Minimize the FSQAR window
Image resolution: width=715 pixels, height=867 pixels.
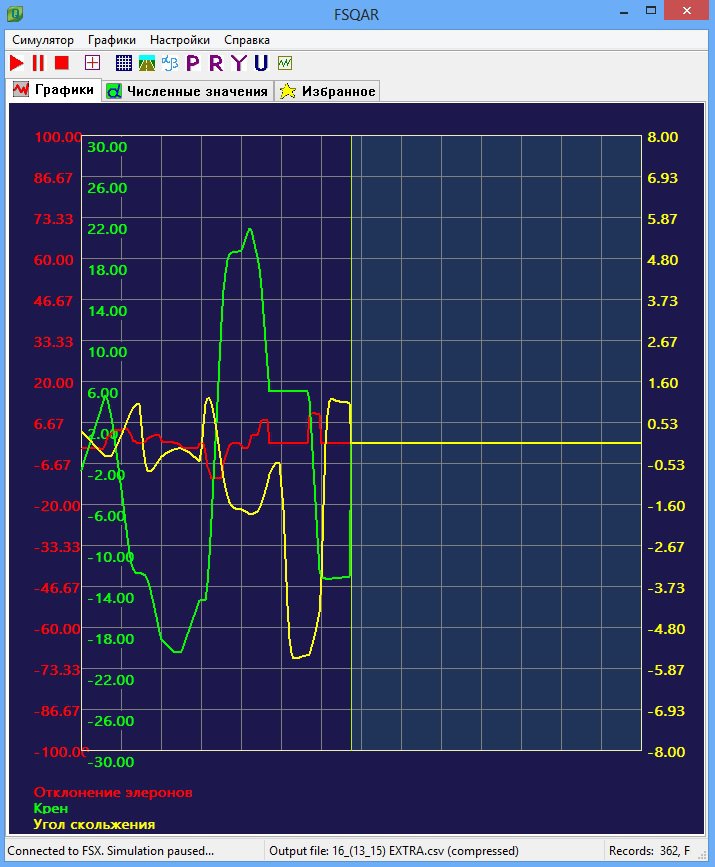point(624,11)
